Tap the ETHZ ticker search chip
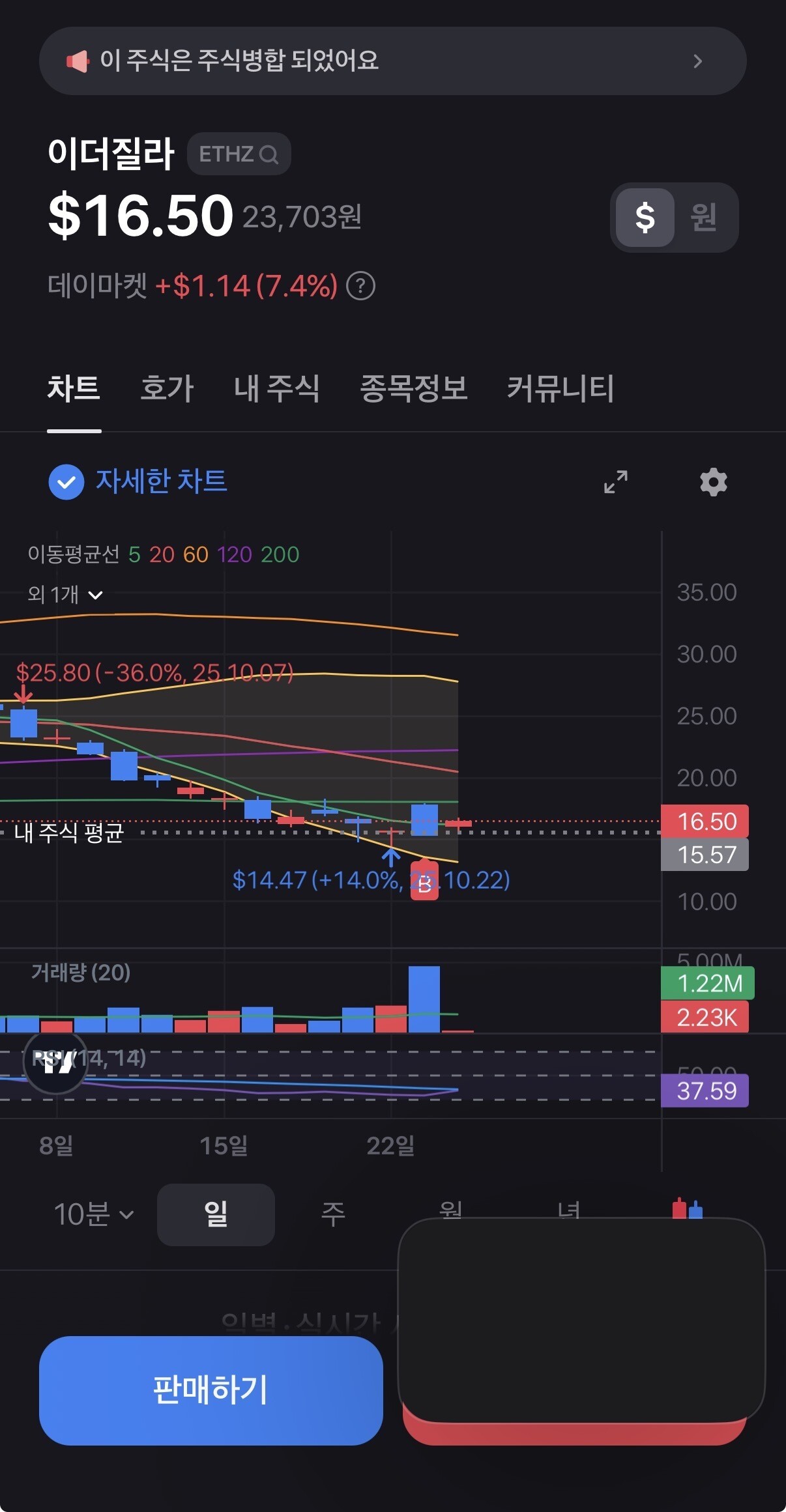Viewport: 786px width, 1512px height. [239, 154]
